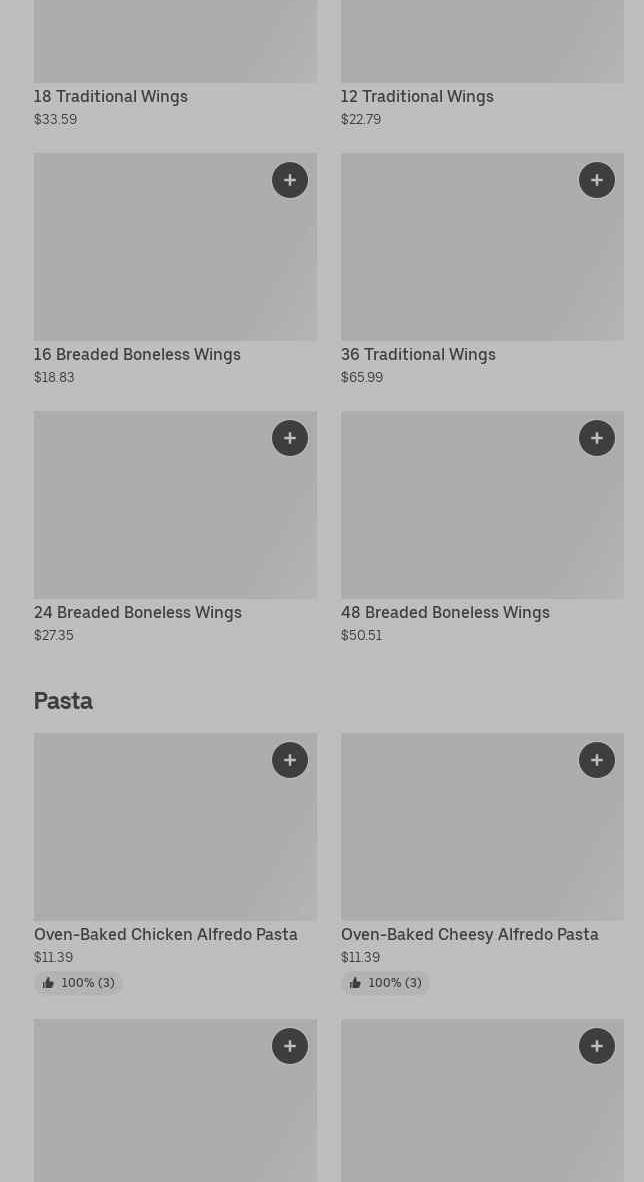Add 16 Breaded Boneless Wings to cart

click(x=290, y=180)
